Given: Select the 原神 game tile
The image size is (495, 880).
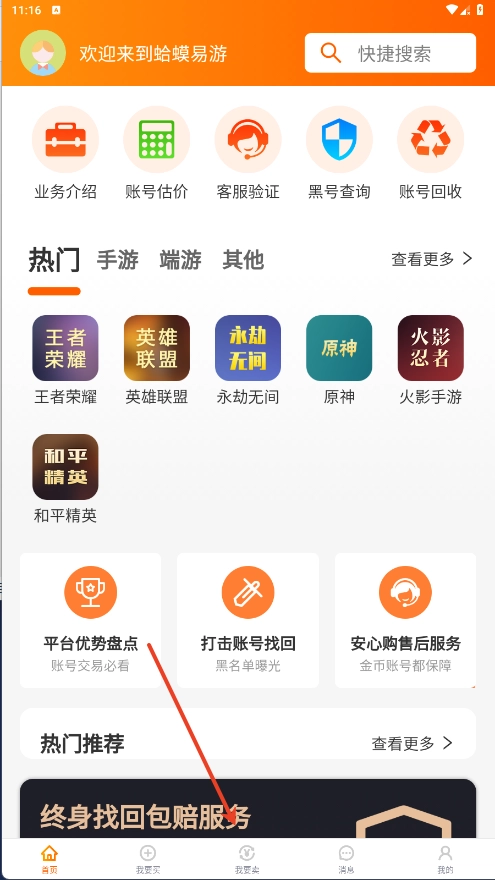Looking at the screenshot, I should pos(339,360).
